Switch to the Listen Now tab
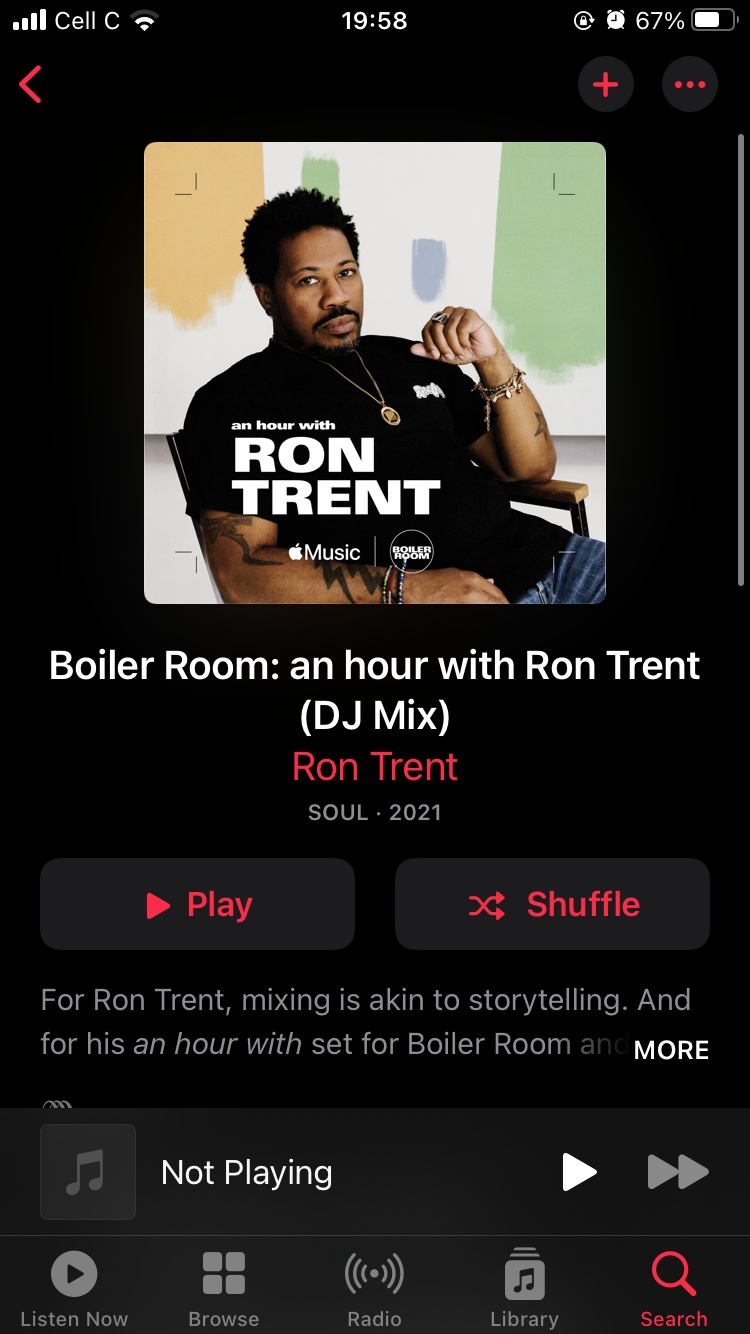 pos(74,1288)
